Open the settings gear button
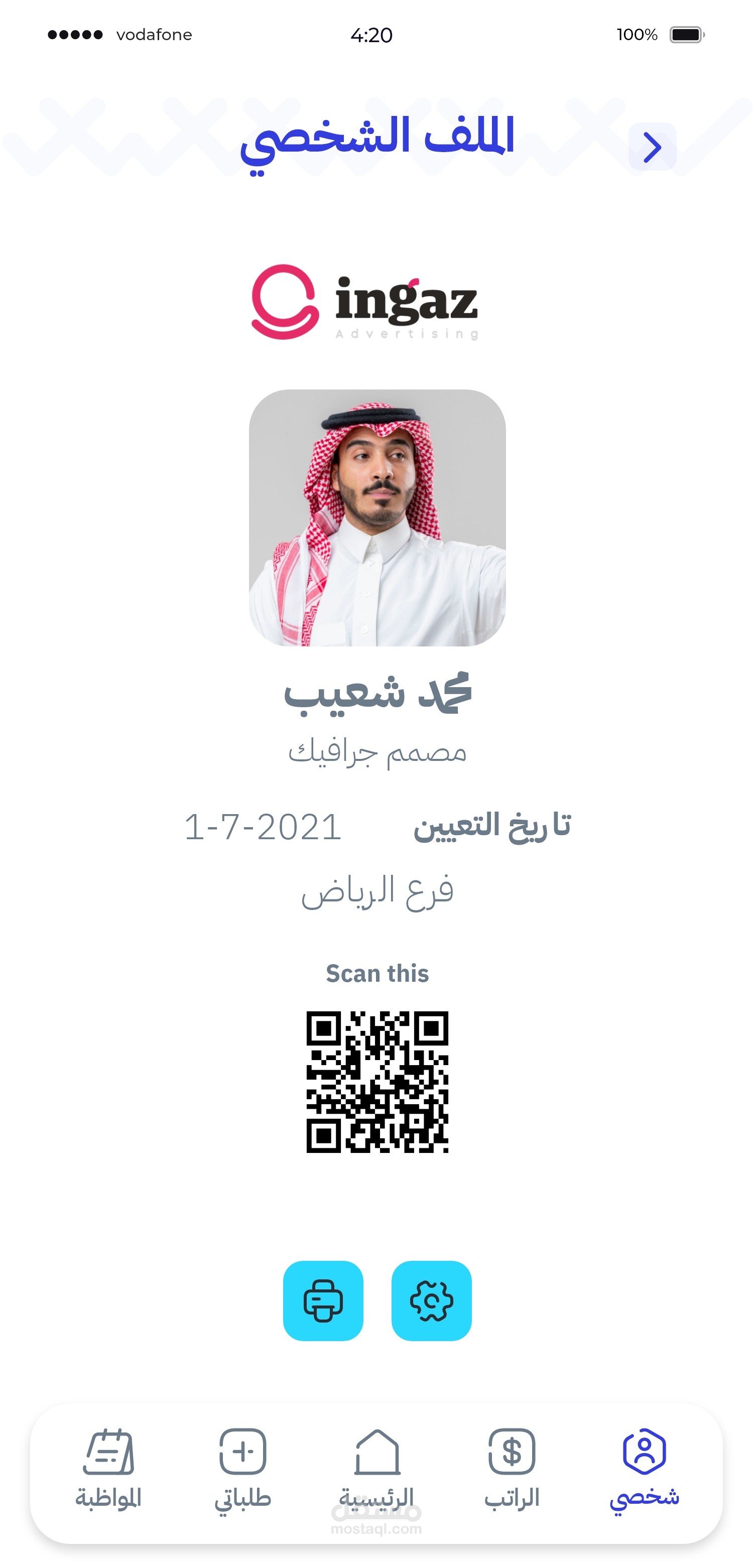The image size is (753, 1568). (431, 1301)
